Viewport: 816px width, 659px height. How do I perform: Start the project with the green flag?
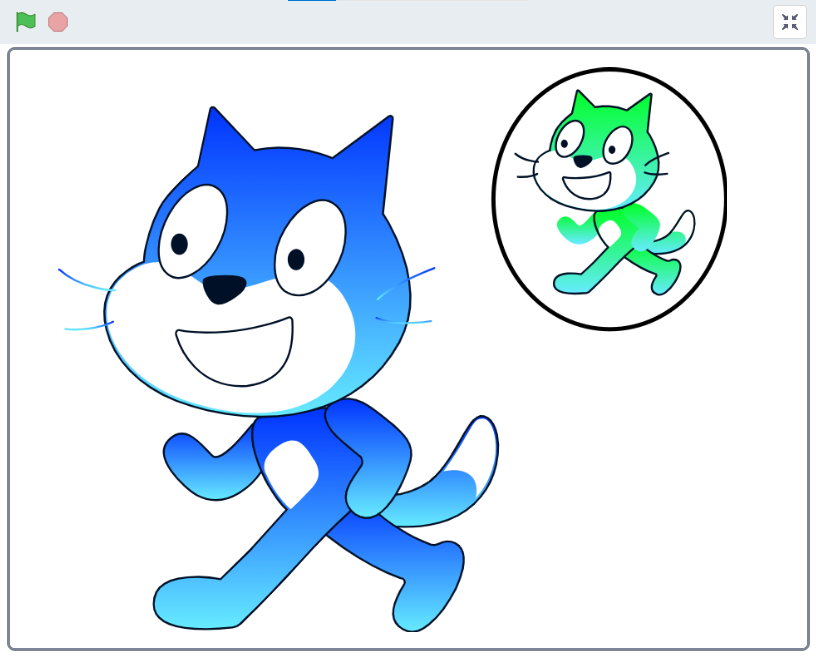(26, 21)
